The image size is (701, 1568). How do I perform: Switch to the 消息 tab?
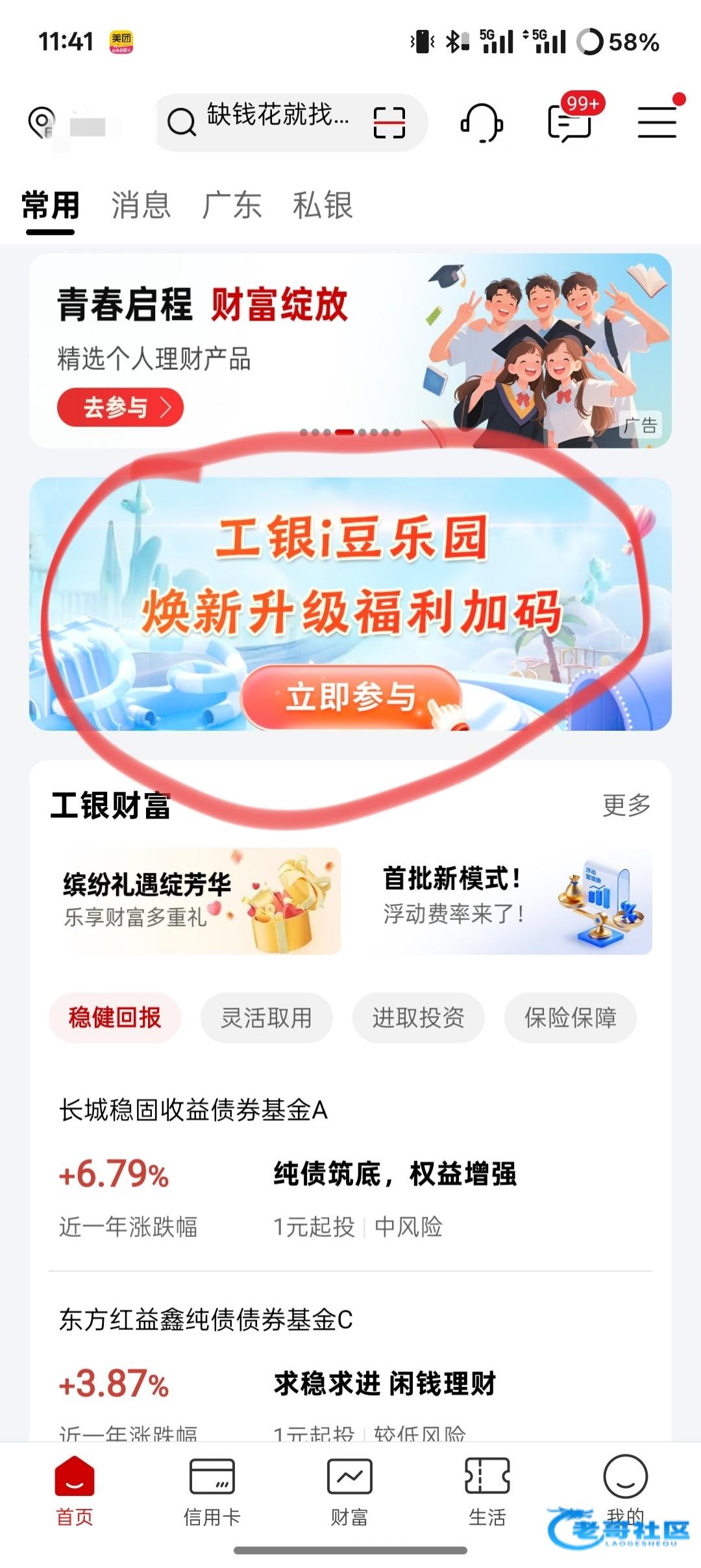tap(141, 205)
